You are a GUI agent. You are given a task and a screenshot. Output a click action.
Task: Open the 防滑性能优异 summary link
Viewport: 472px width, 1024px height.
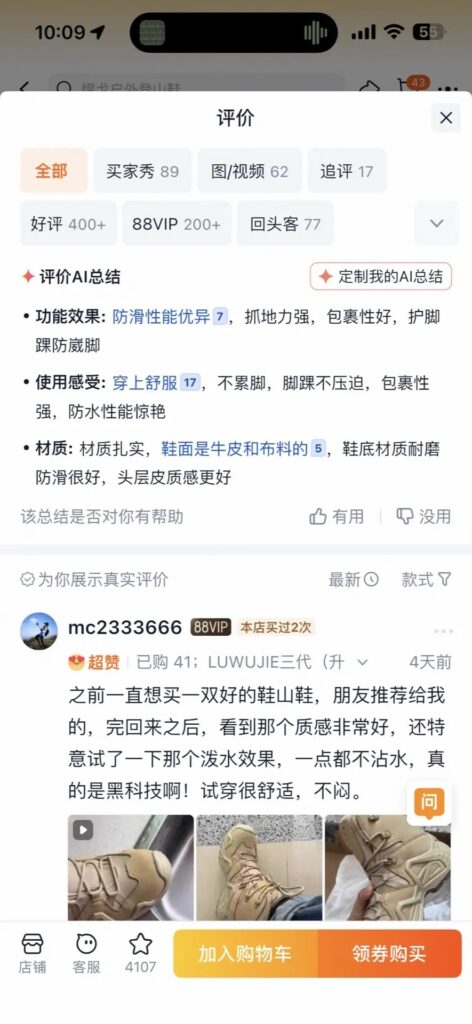[x=161, y=317]
